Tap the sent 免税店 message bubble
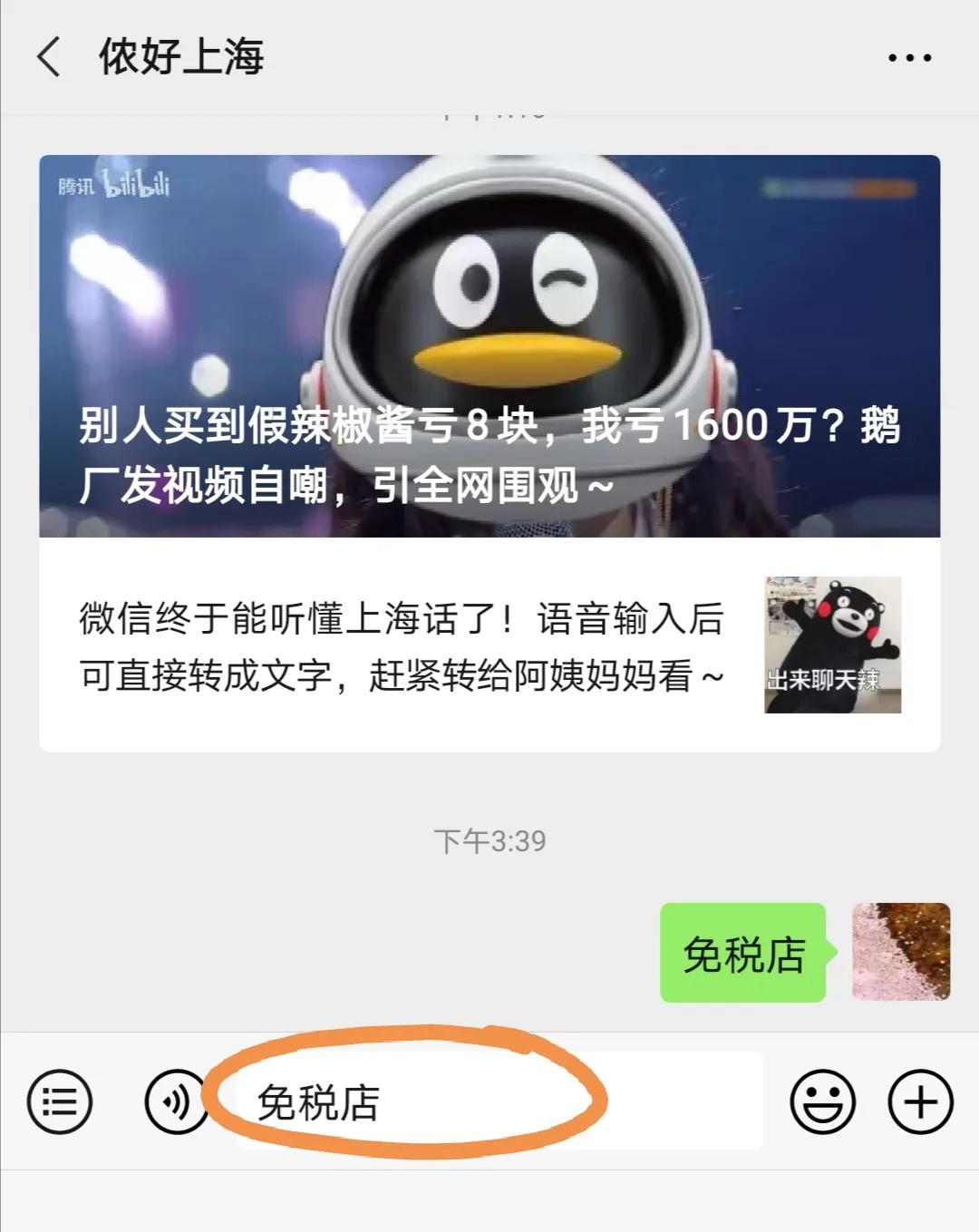Viewport: 979px width, 1232px height. pyautogui.click(x=742, y=953)
